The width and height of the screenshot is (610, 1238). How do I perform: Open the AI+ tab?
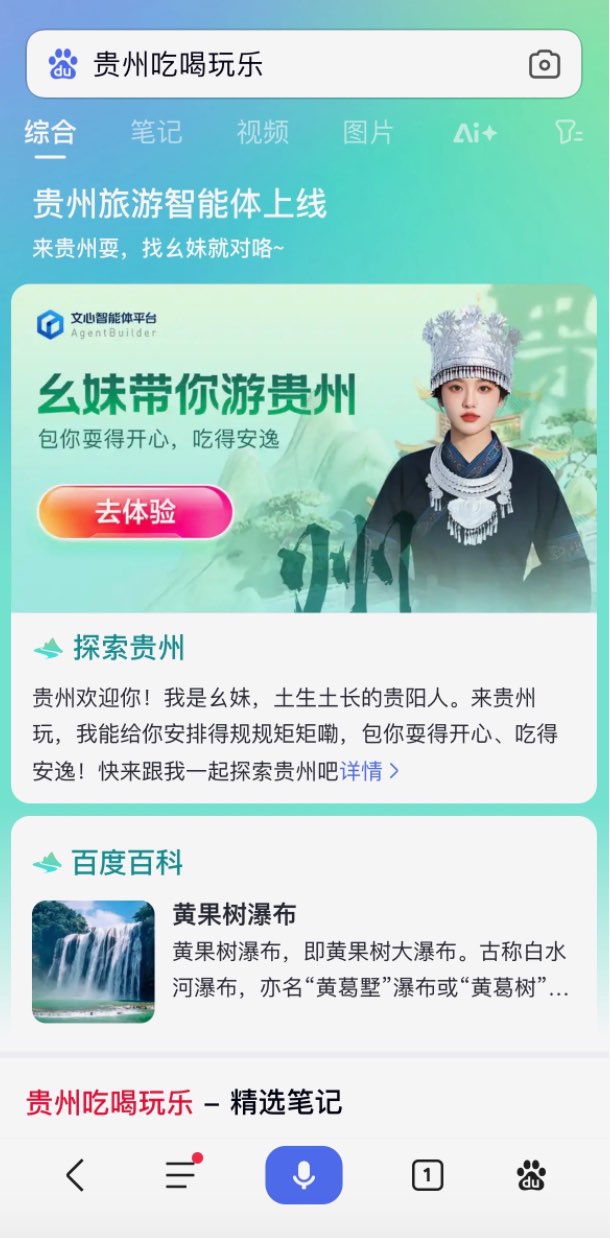pyautogui.click(x=474, y=133)
